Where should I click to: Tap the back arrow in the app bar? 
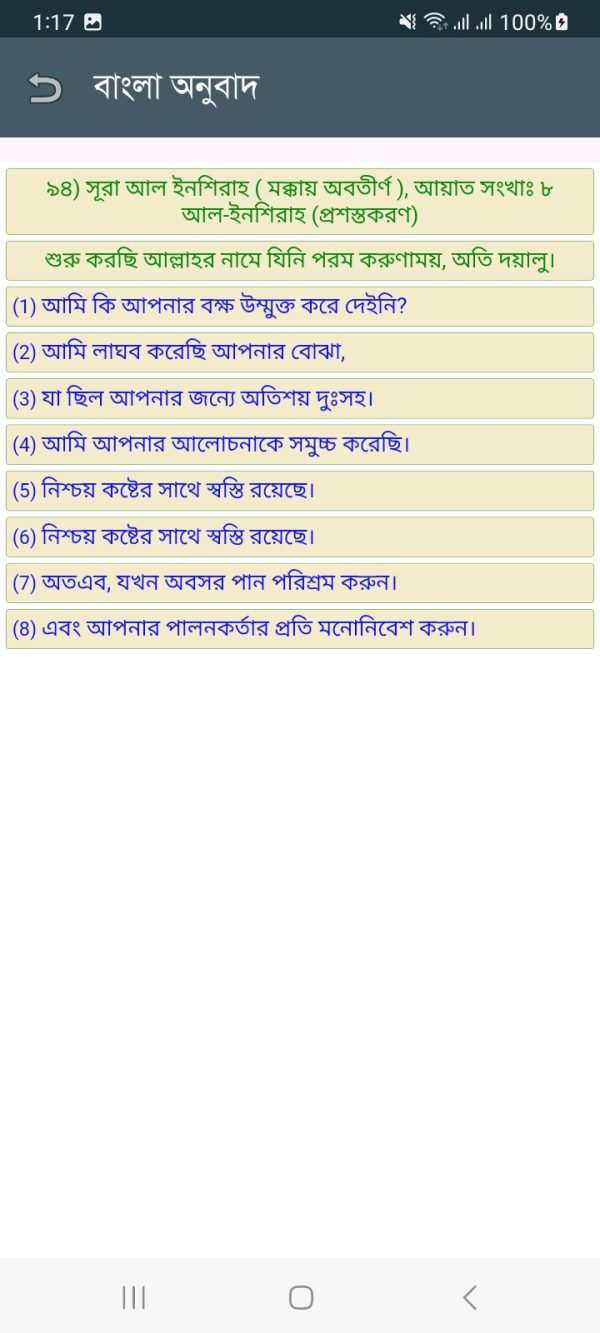(44, 88)
